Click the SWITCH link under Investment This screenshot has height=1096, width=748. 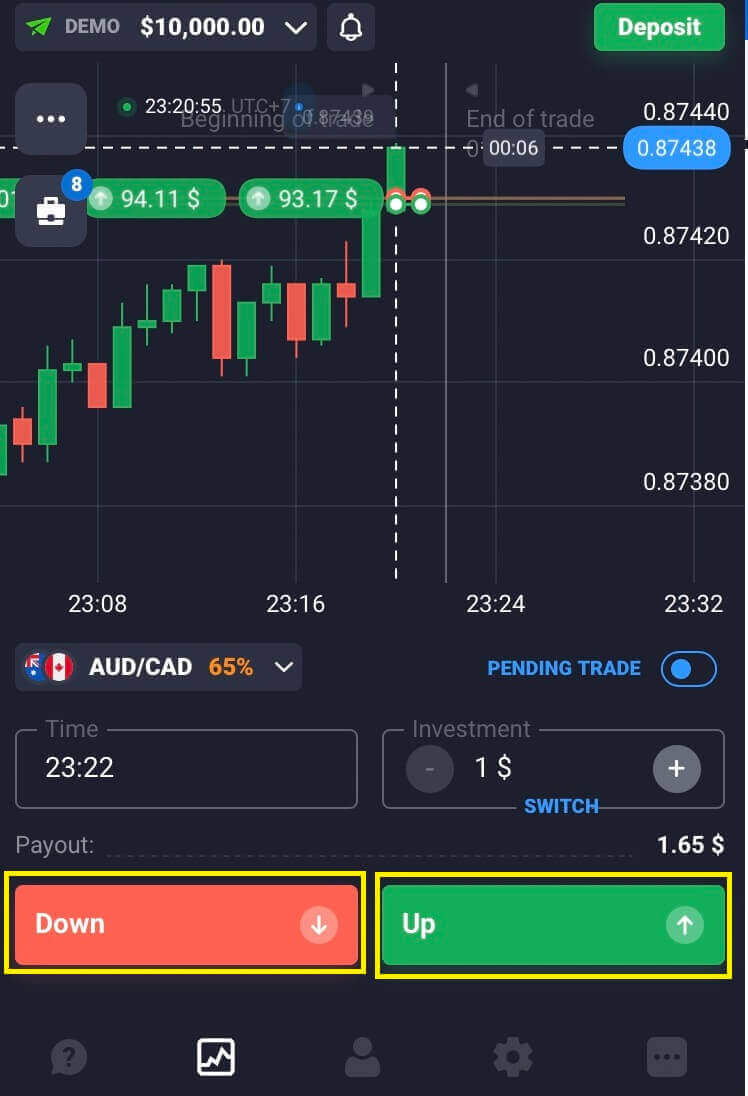click(x=561, y=806)
